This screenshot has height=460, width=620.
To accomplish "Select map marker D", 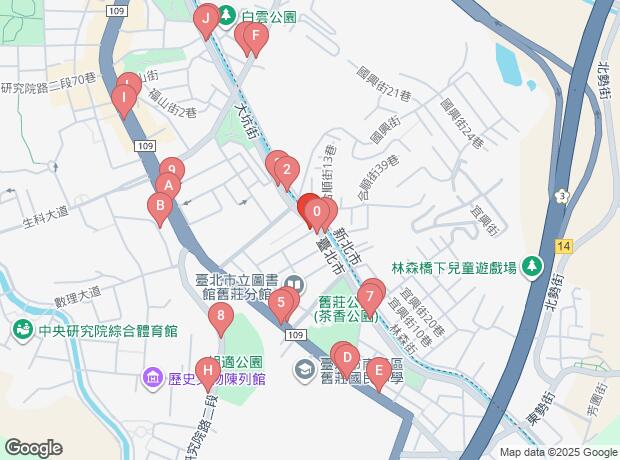I will coord(347,360).
